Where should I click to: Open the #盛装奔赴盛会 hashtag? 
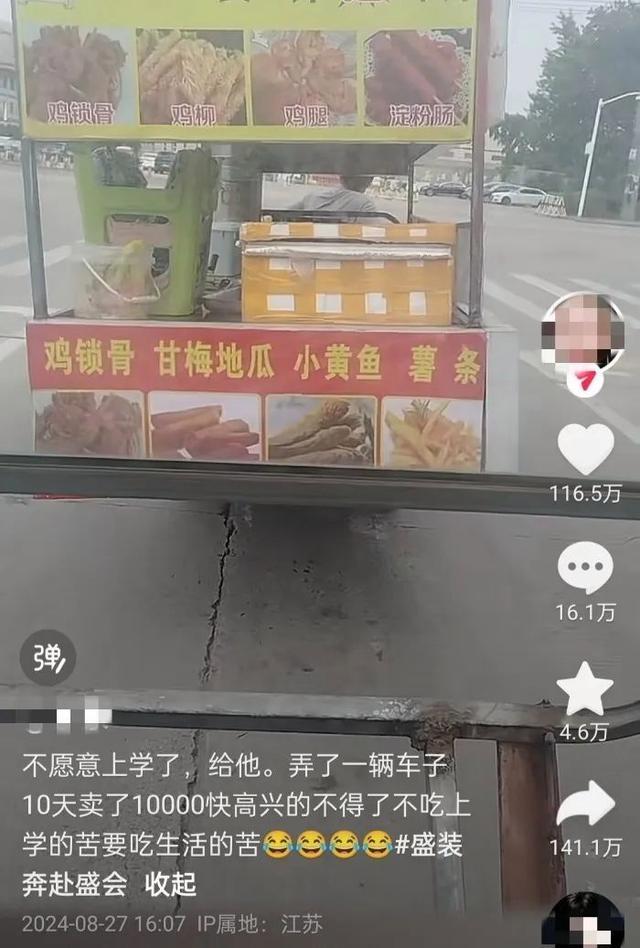[428, 847]
